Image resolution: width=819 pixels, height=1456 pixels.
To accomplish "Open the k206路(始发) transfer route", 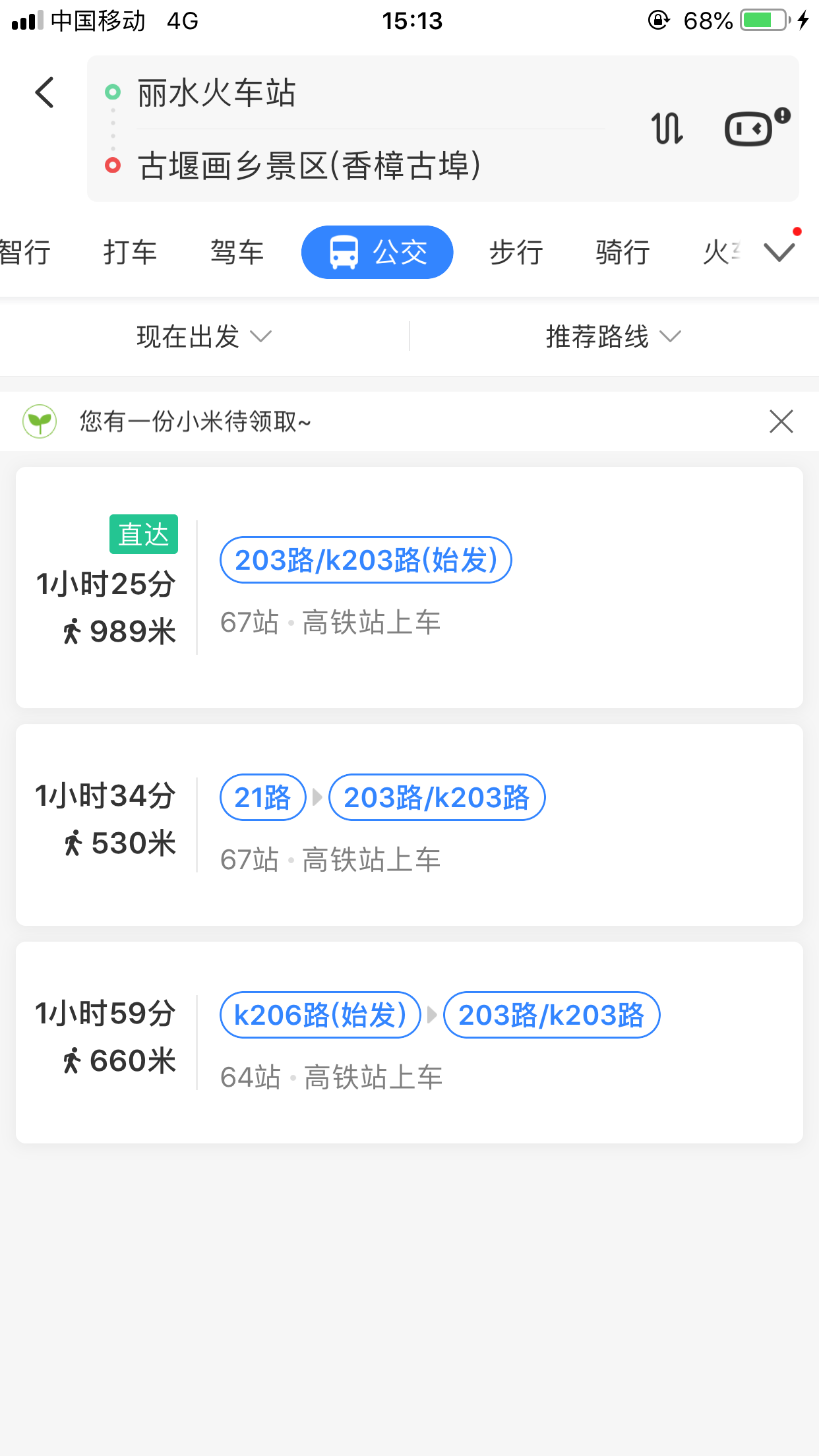I will (x=409, y=1043).
